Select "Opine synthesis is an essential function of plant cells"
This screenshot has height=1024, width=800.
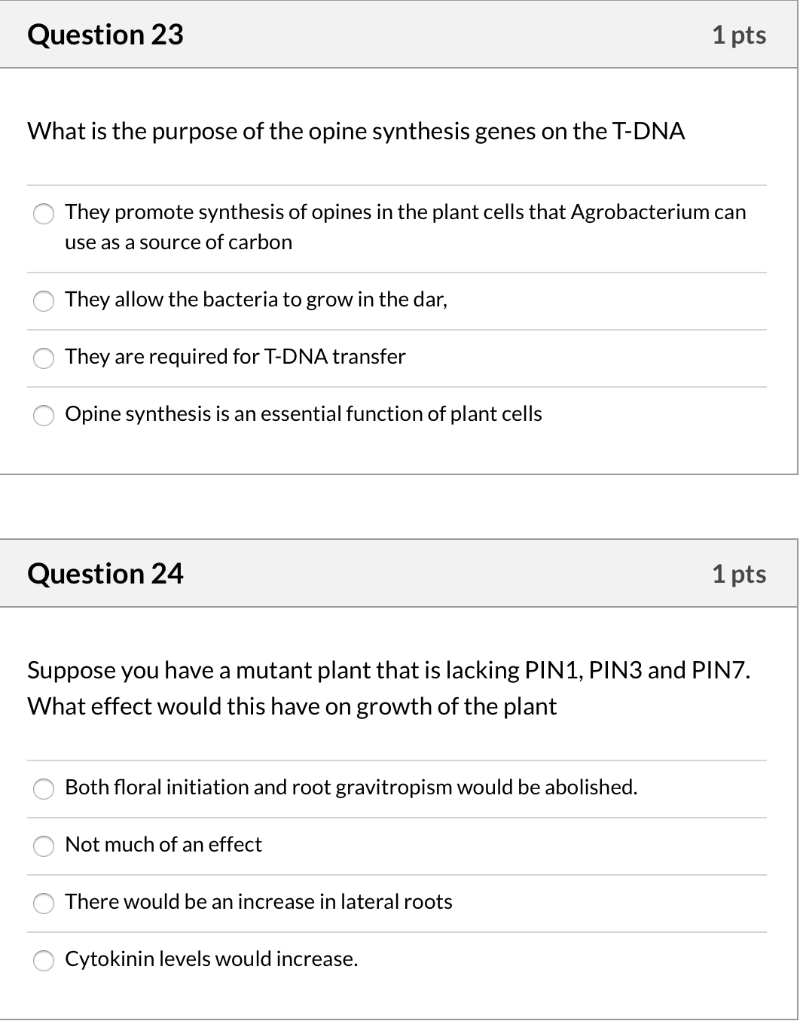tap(43, 414)
